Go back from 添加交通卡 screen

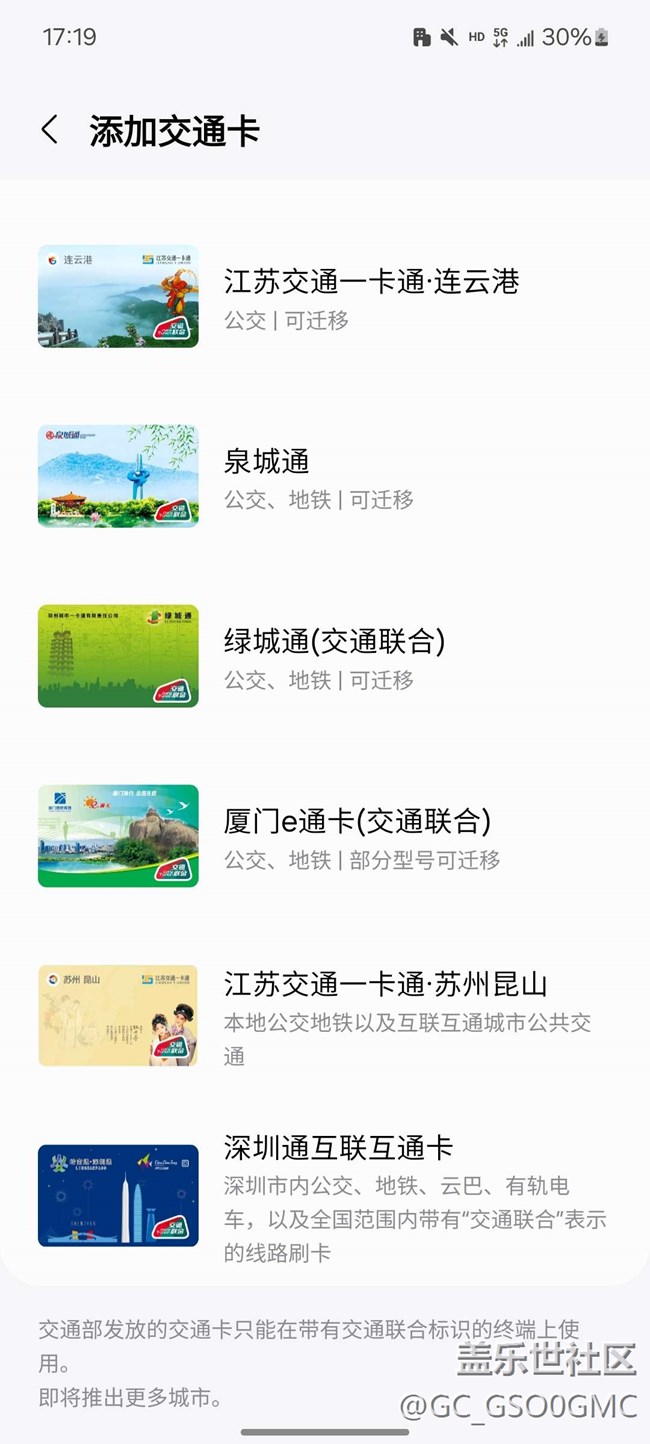[x=50, y=130]
